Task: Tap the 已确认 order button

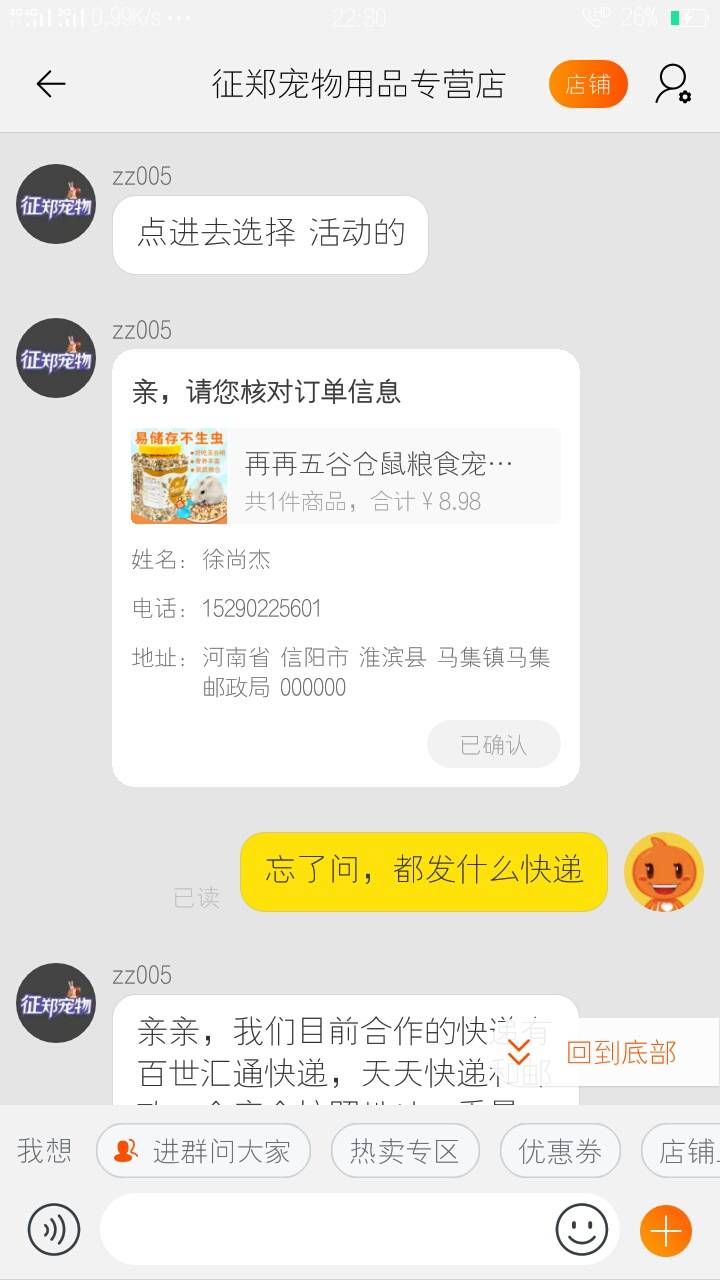Action: [493, 744]
